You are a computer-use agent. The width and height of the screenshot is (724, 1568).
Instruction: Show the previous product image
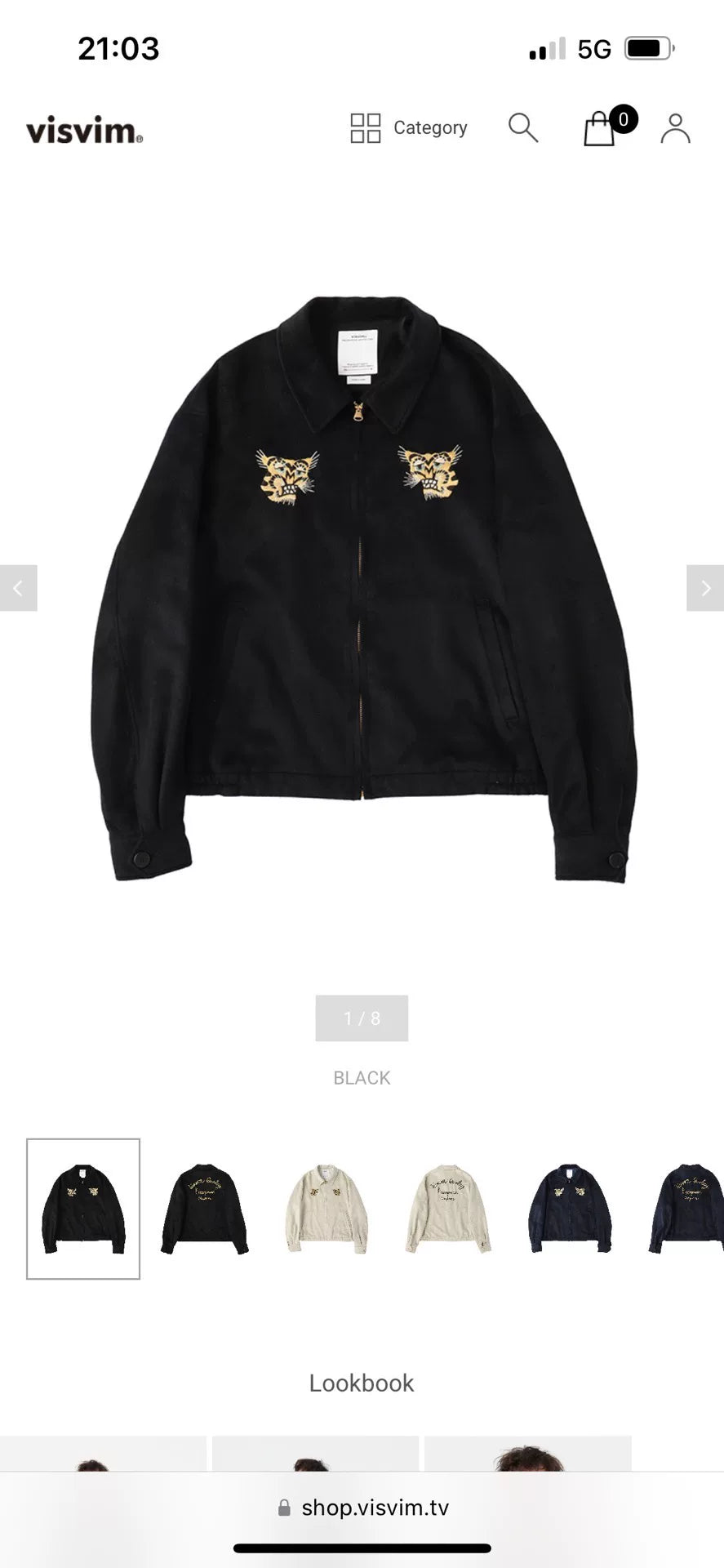[x=18, y=588]
